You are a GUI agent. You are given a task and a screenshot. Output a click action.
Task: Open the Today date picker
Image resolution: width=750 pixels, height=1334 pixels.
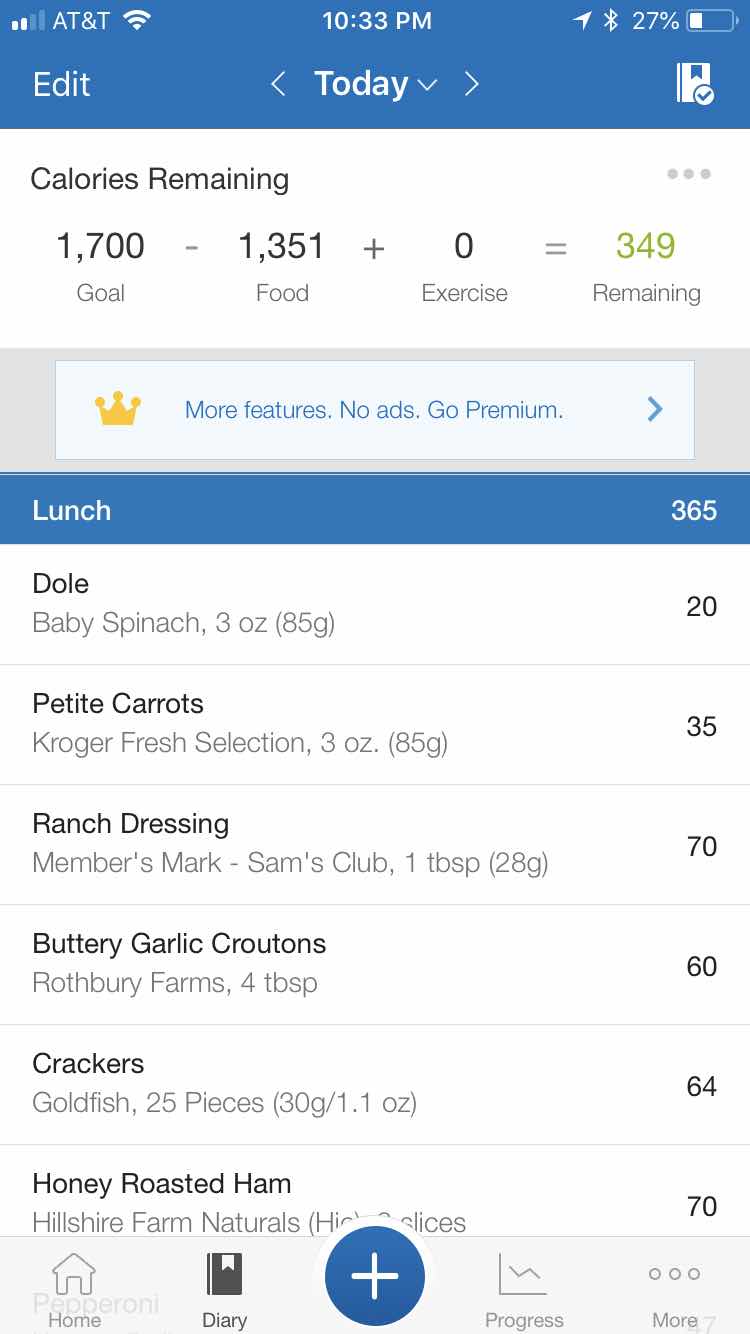tap(375, 84)
